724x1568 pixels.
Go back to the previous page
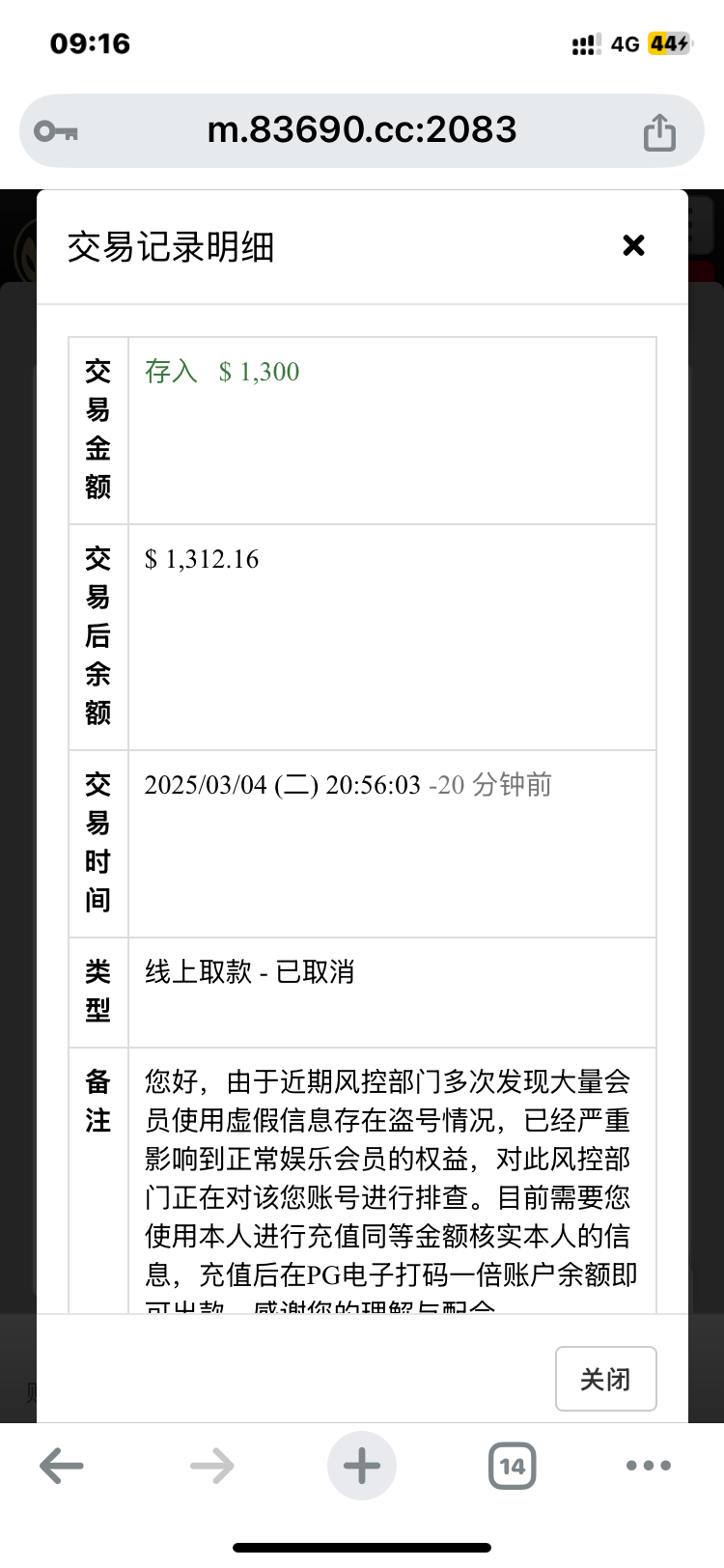[x=62, y=1466]
